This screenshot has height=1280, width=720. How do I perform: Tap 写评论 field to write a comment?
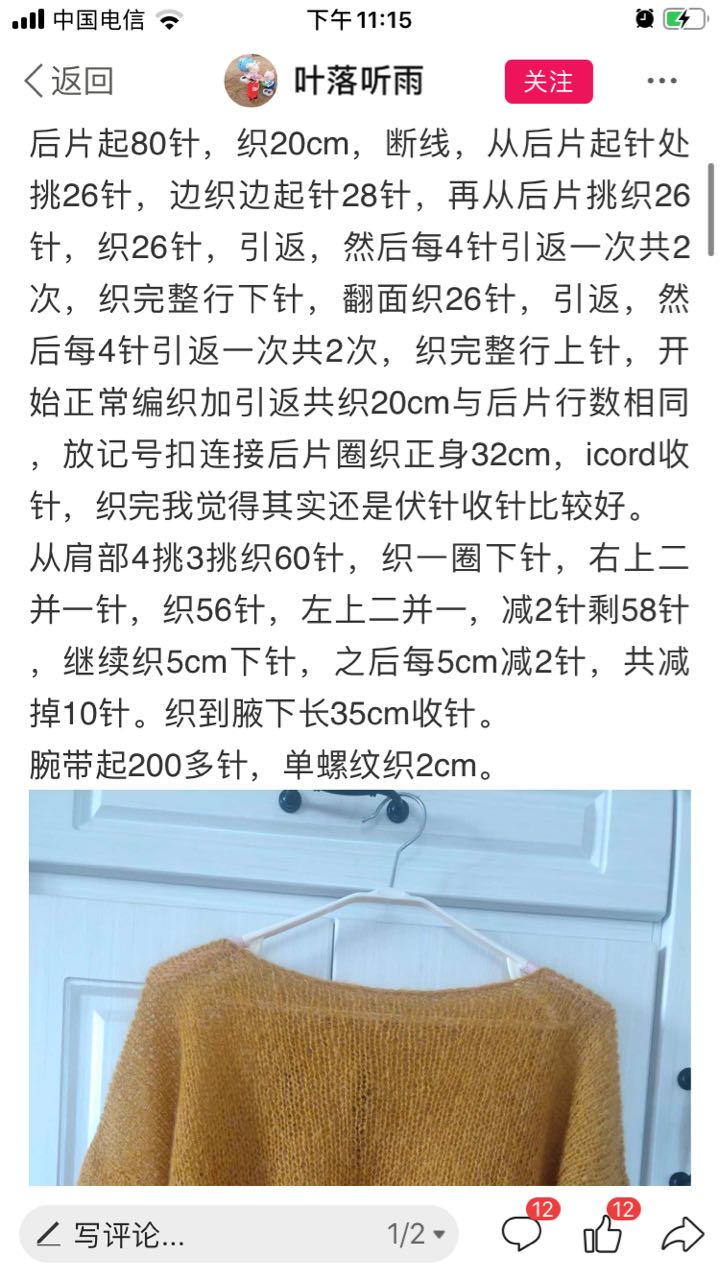tap(200, 1236)
